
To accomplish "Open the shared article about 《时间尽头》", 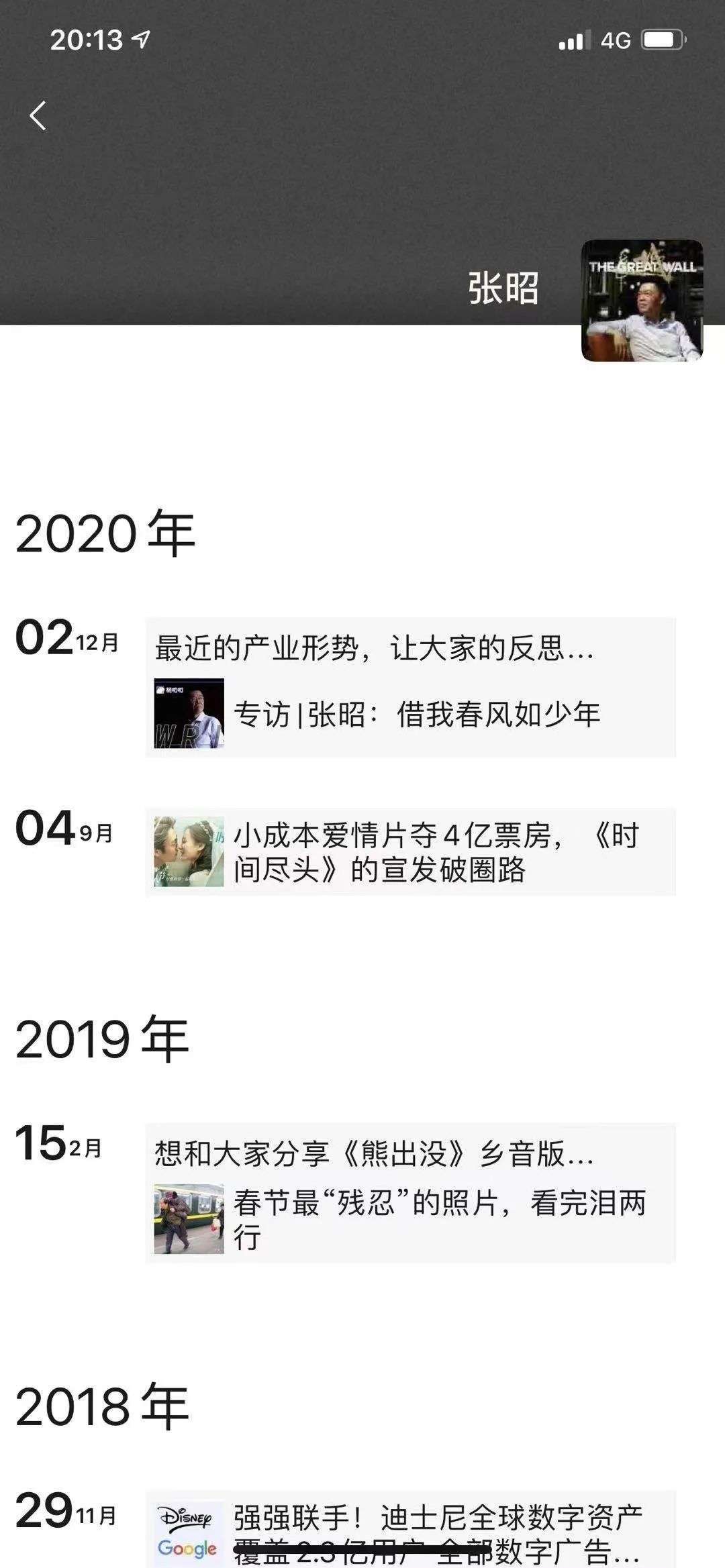I will [410, 852].
